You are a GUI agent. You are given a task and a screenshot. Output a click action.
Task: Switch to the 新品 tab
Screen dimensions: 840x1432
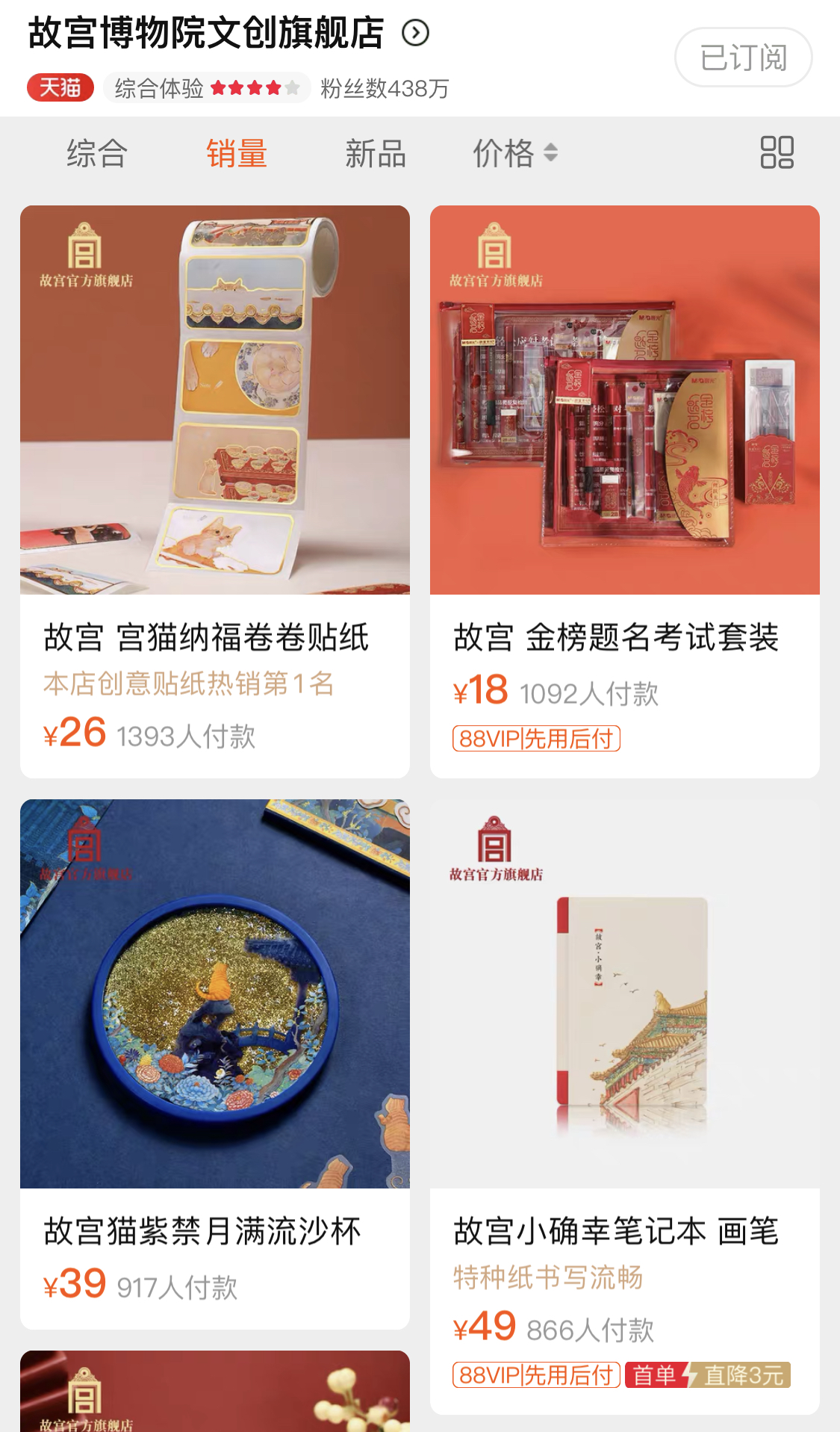click(x=376, y=154)
